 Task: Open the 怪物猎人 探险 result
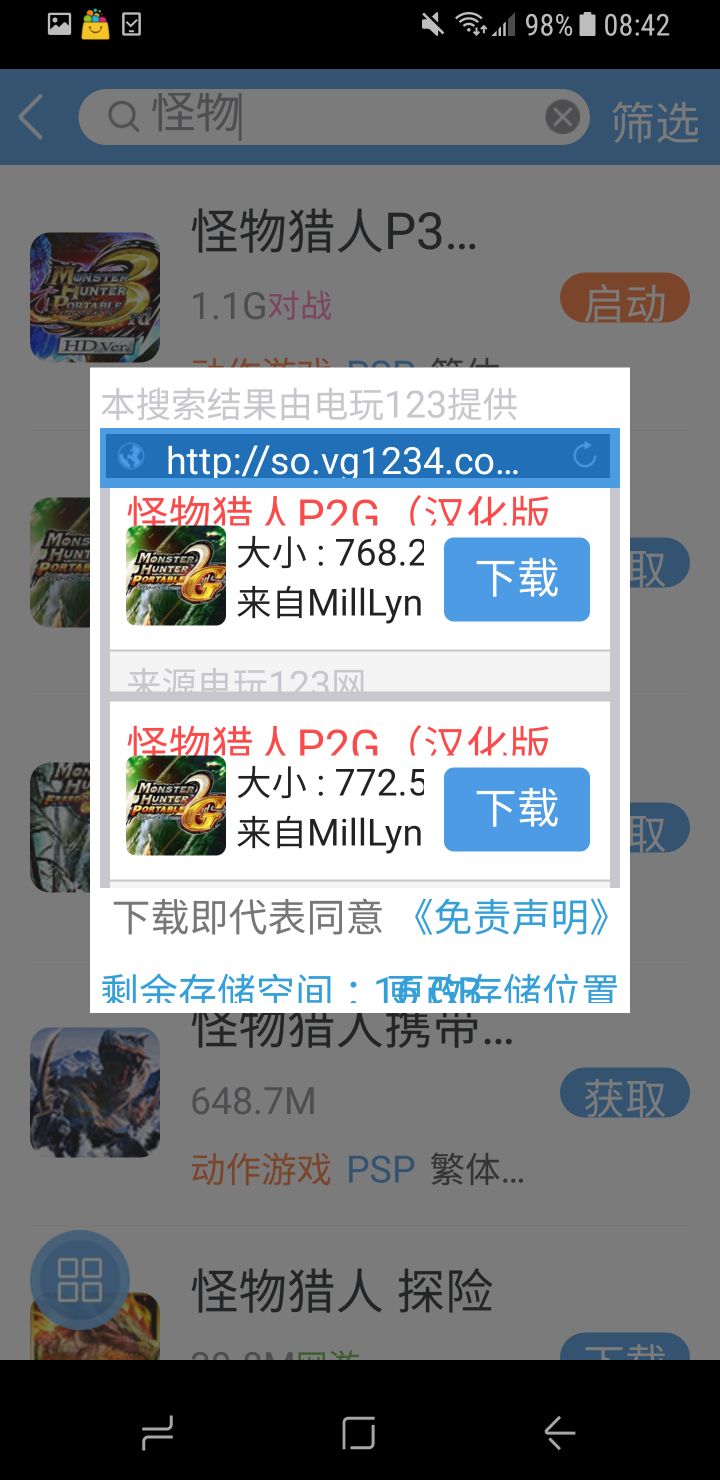coord(342,1290)
